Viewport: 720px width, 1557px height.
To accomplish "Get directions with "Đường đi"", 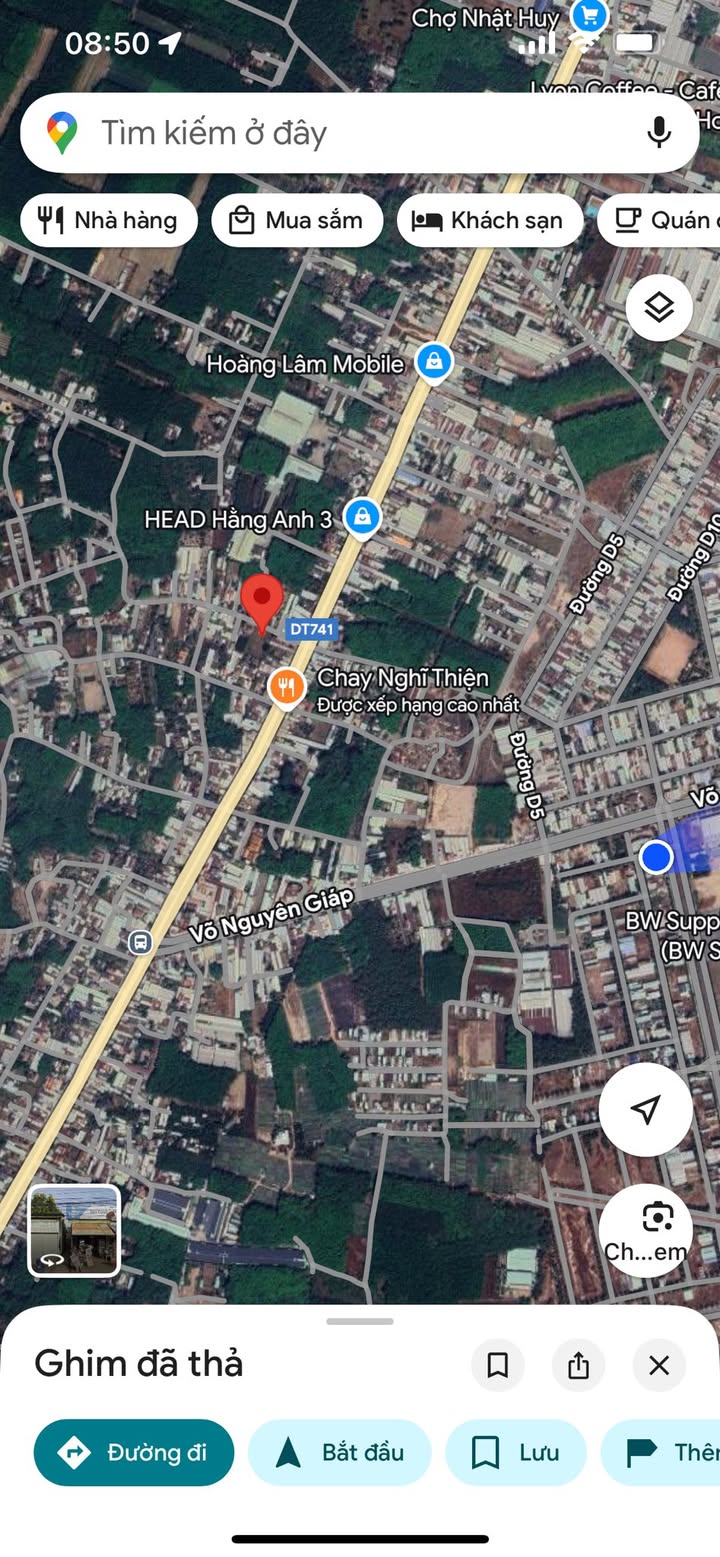I will click(134, 1452).
